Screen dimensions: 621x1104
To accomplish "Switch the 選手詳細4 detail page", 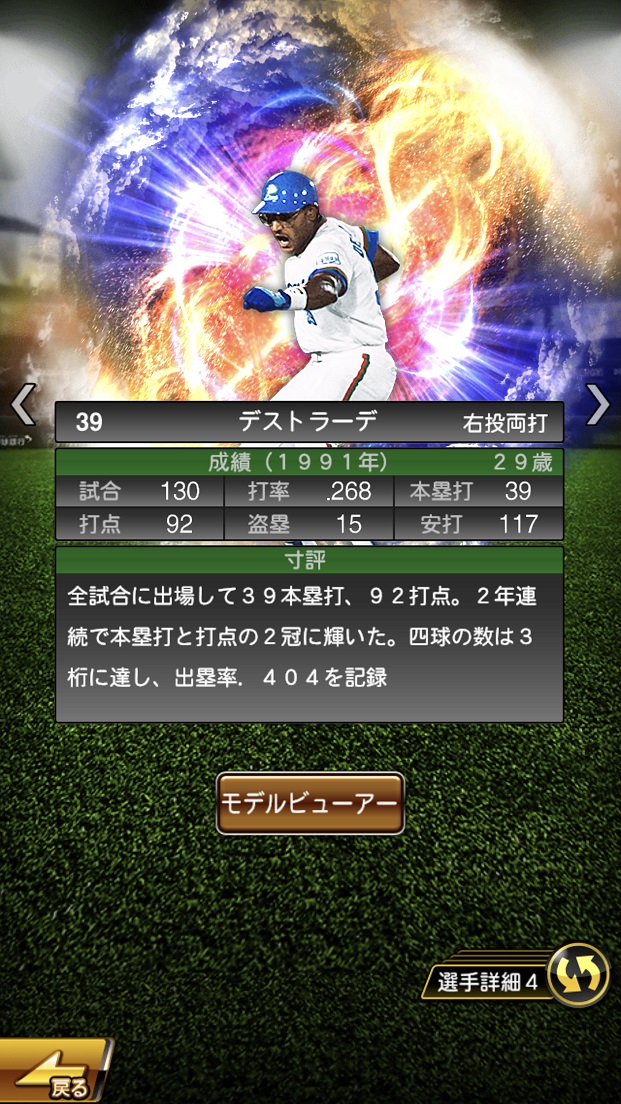I will 578,974.
